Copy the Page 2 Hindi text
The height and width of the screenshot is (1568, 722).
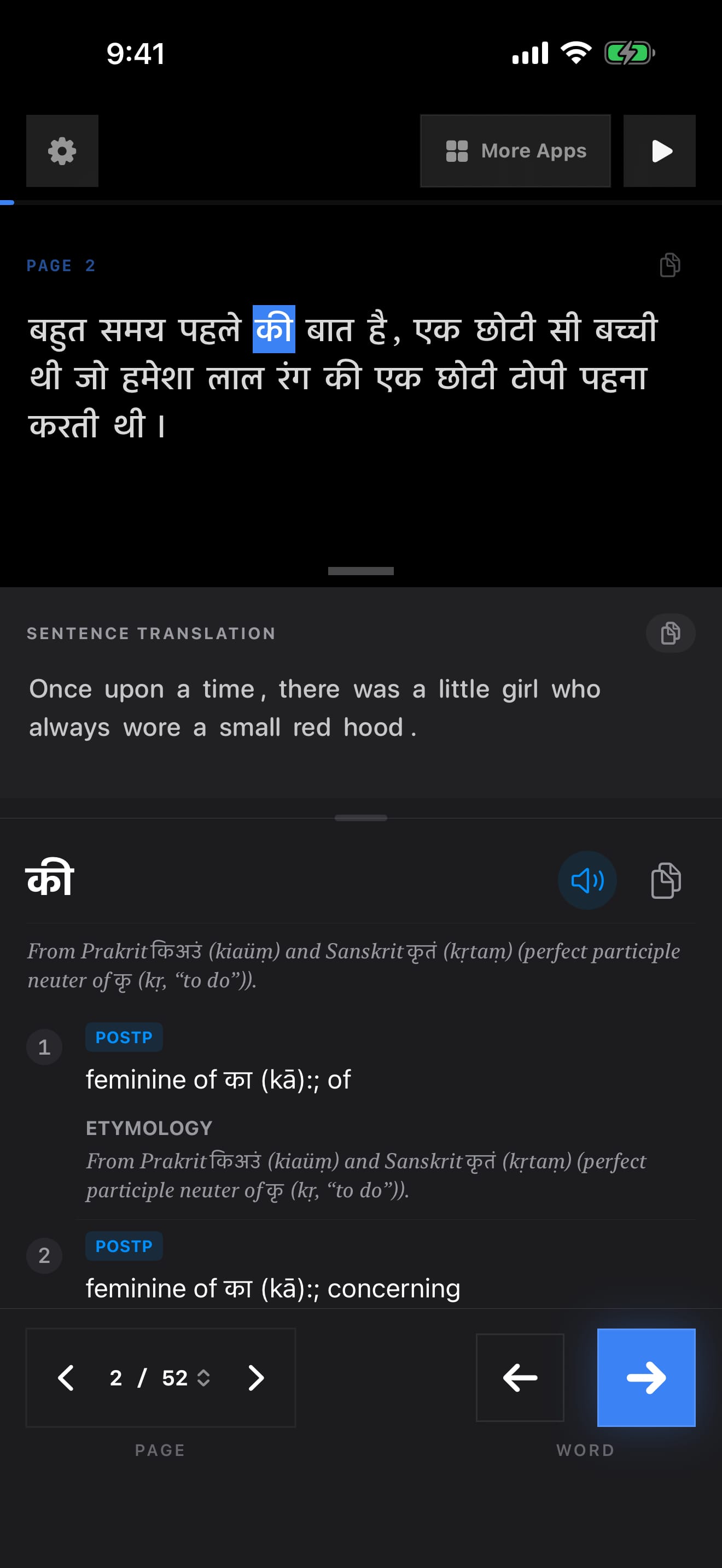point(669,265)
